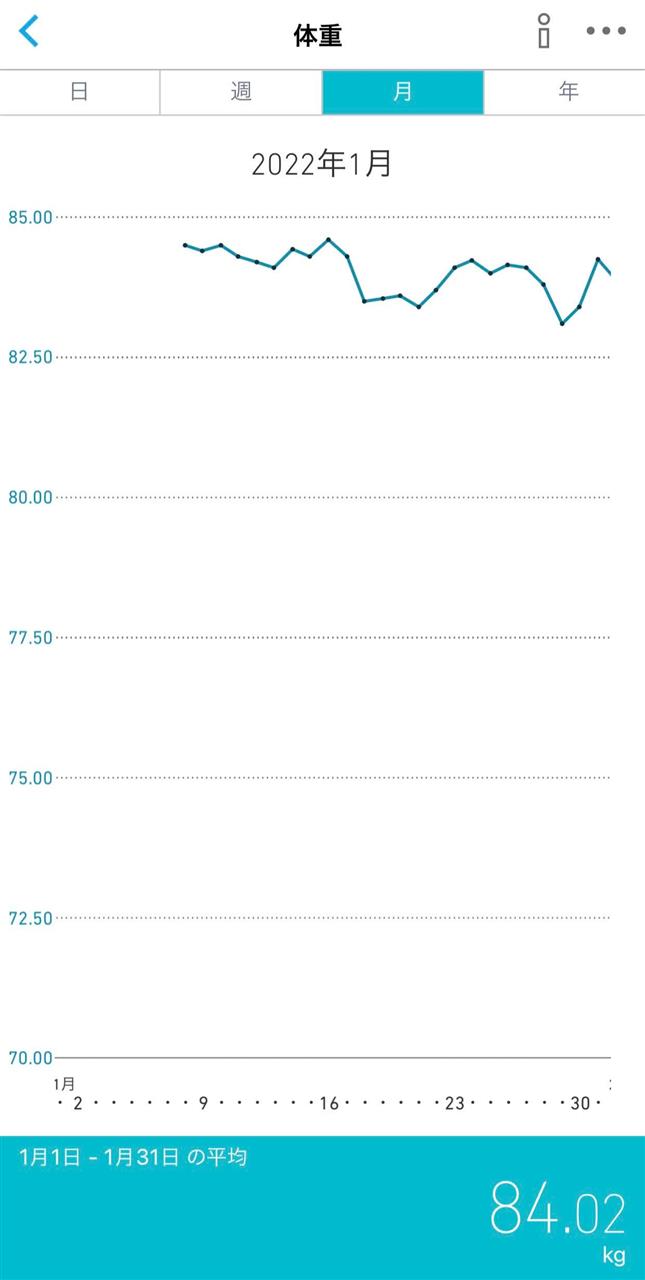Select the 月 (month) tab
This screenshot has width=645, height=1280.
[x=403, y=92]
